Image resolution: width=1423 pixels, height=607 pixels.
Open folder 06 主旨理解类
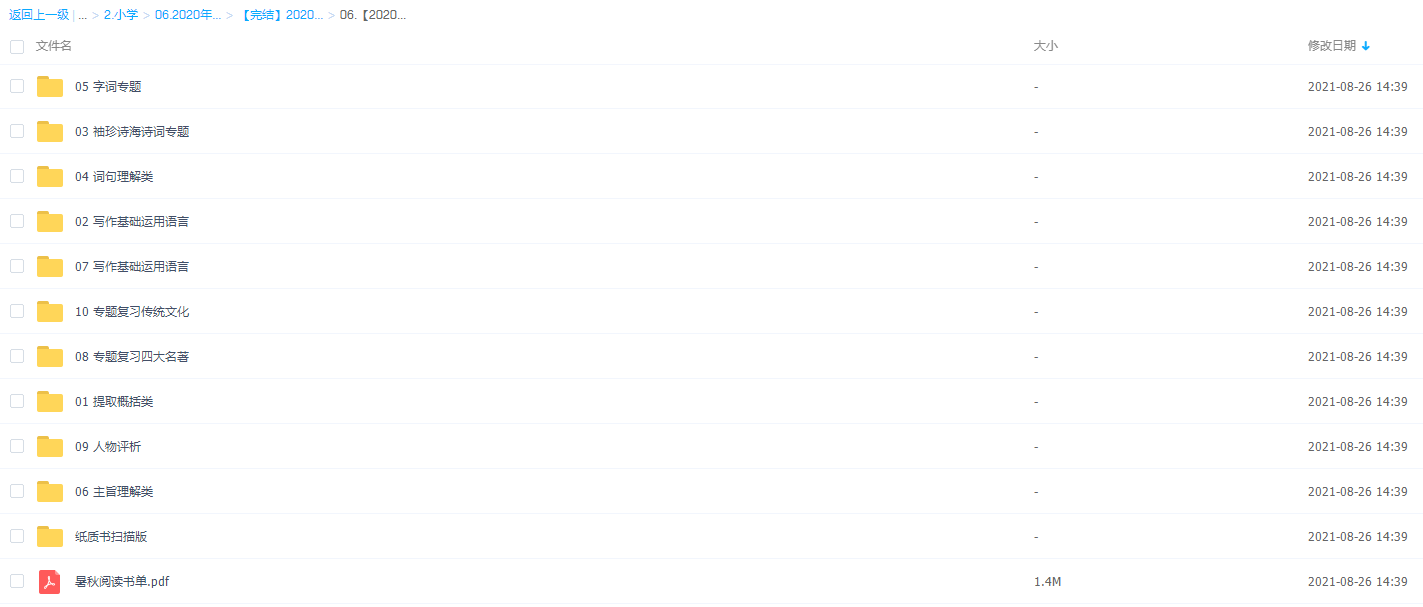(x=113, y=492)
